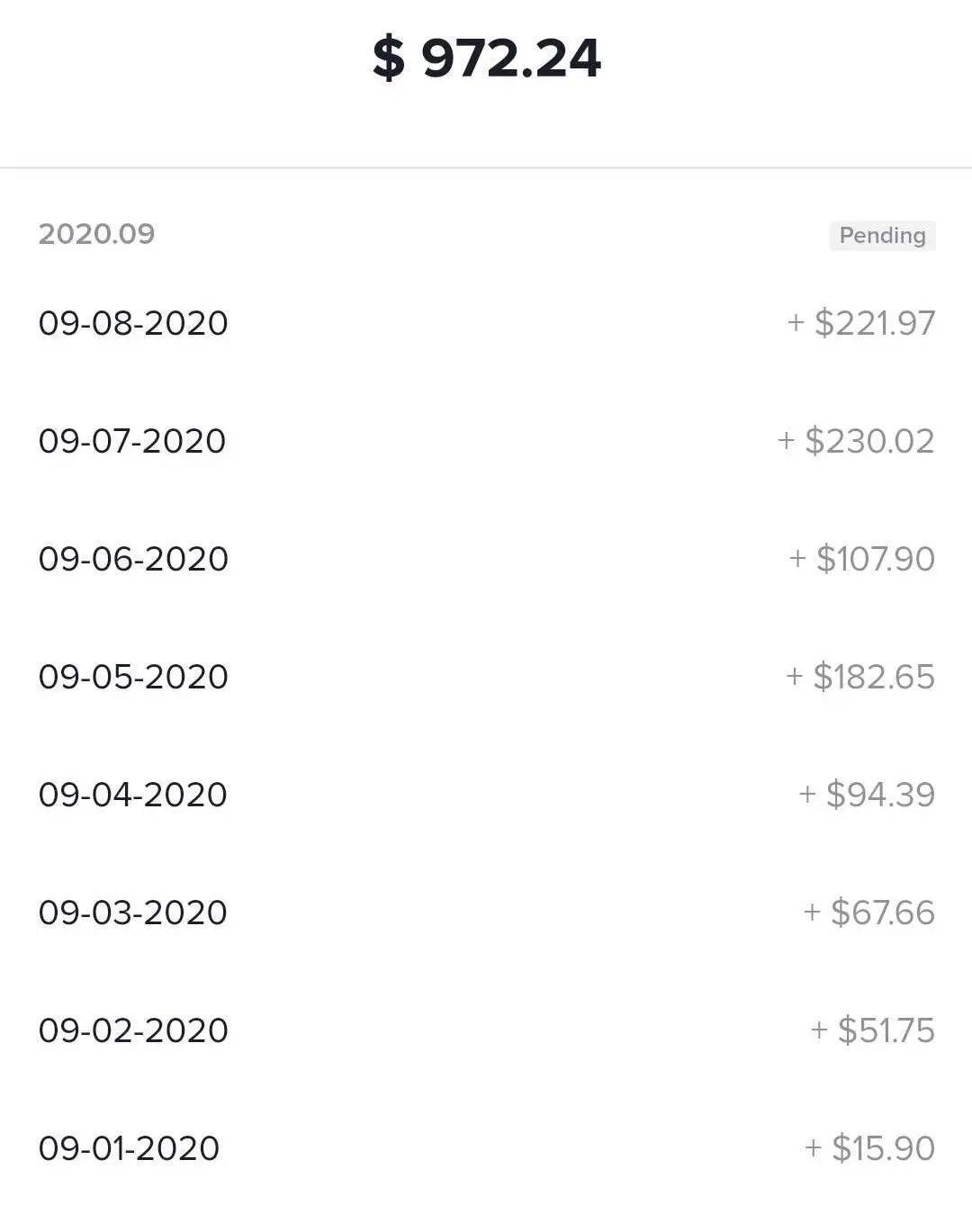Click the $67.66 amount

pyautogui.click(x=869, y=913)
